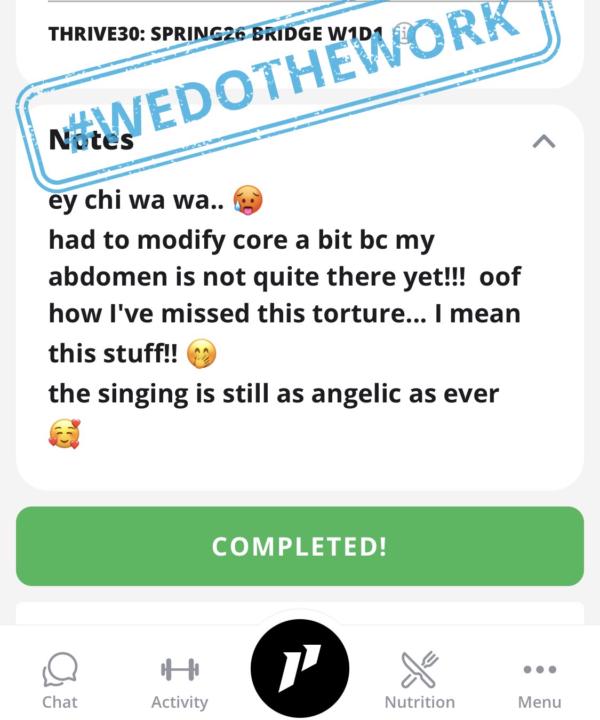Tap the green COMPLETED! button
Viewport: 600px width, 720px height.
299,546
